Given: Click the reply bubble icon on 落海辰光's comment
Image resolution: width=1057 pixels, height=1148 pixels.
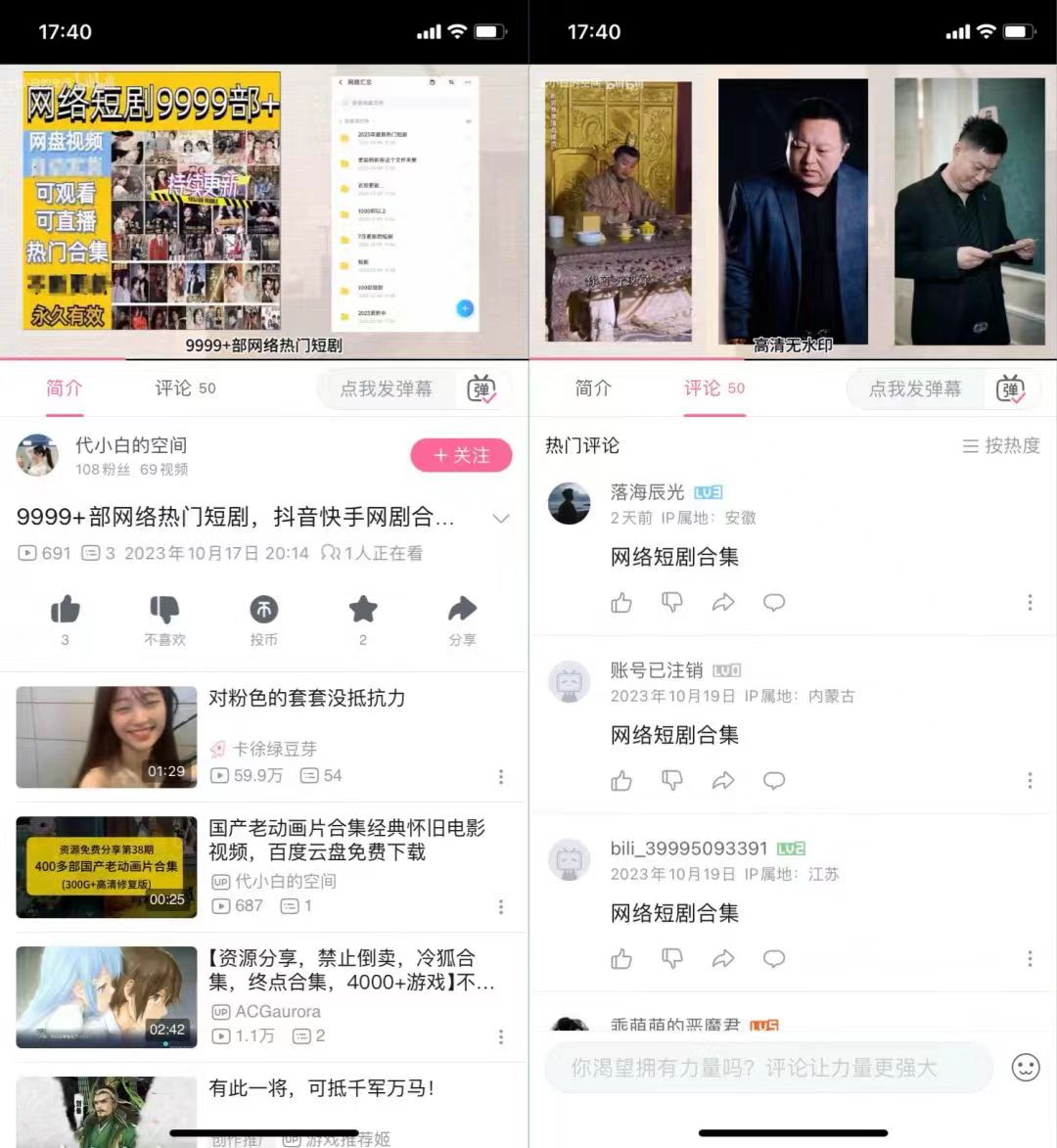Looking at the screenshot, I should tap(774, 603).
